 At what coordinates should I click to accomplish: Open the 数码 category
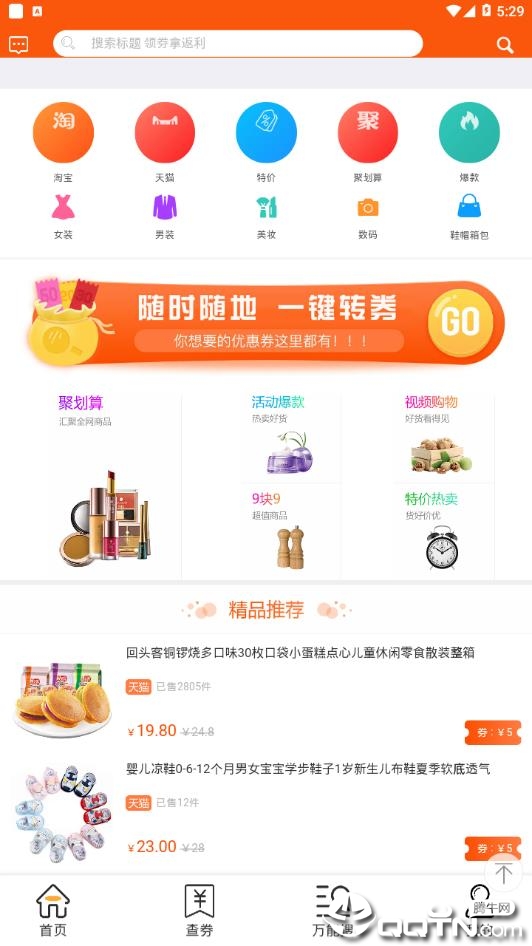(x=367, y=217)
